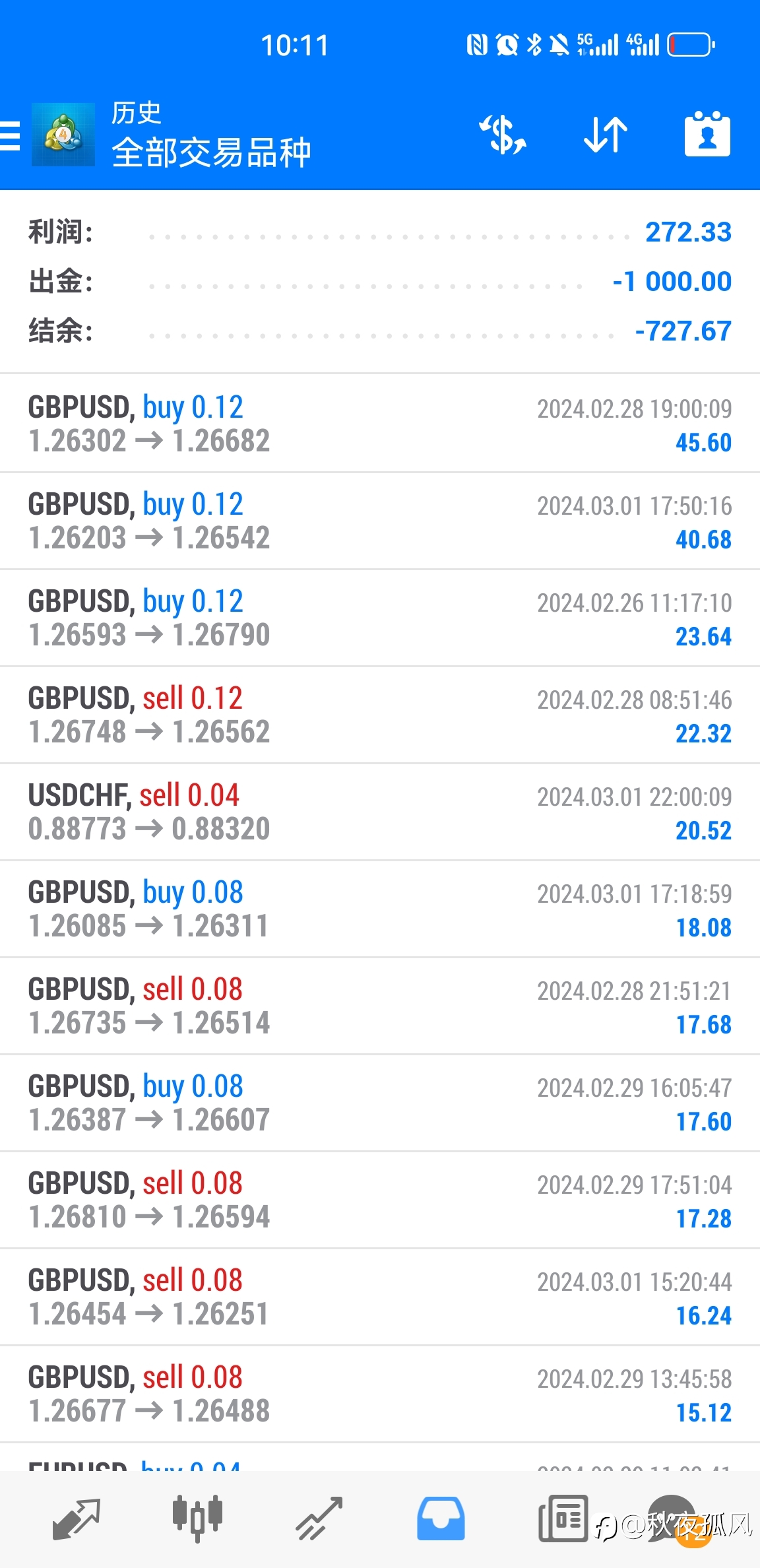The width and height of the screenshot is (760, 1568).
Task: Switch to the Chart candlestick tab
Action: click(x=197, y=1518)
